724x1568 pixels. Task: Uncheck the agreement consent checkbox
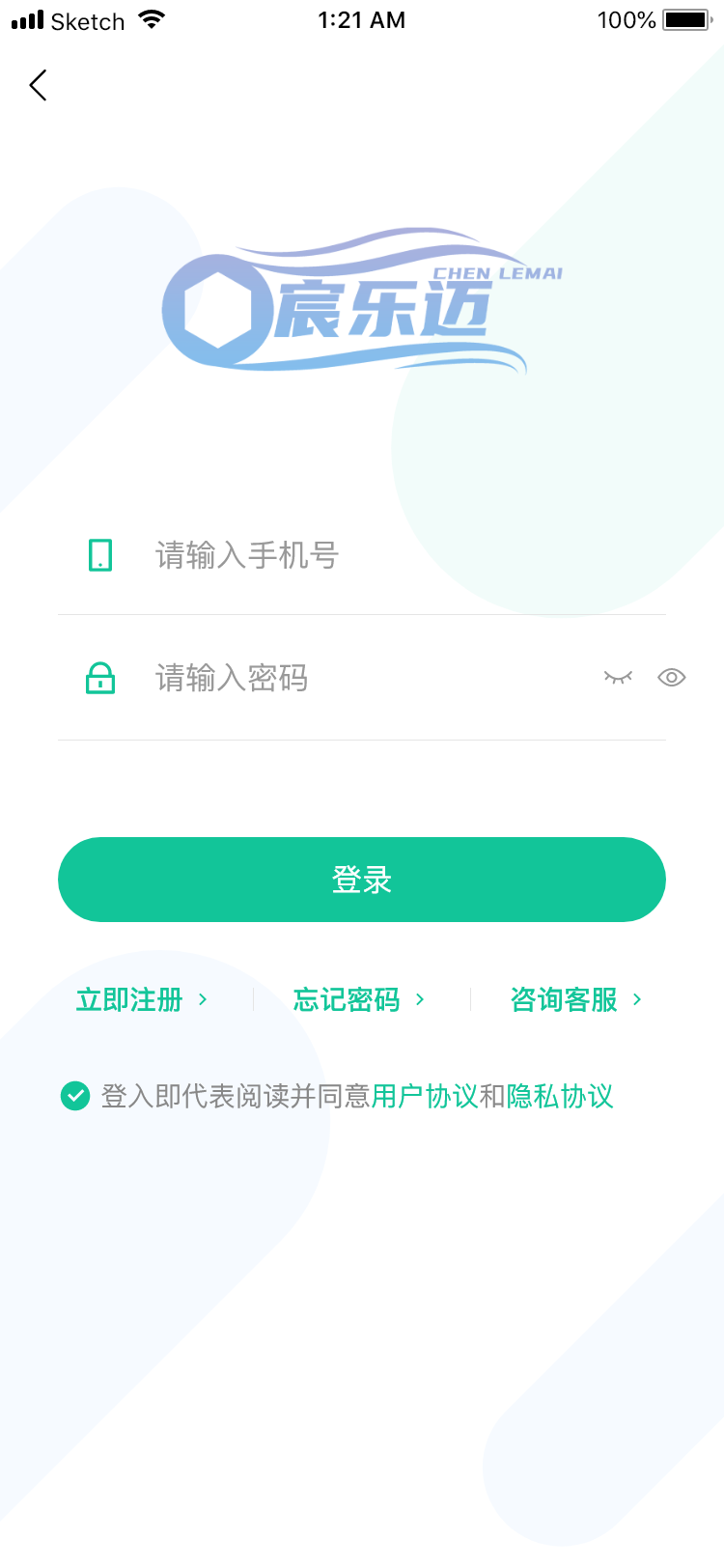point(75,1096)
